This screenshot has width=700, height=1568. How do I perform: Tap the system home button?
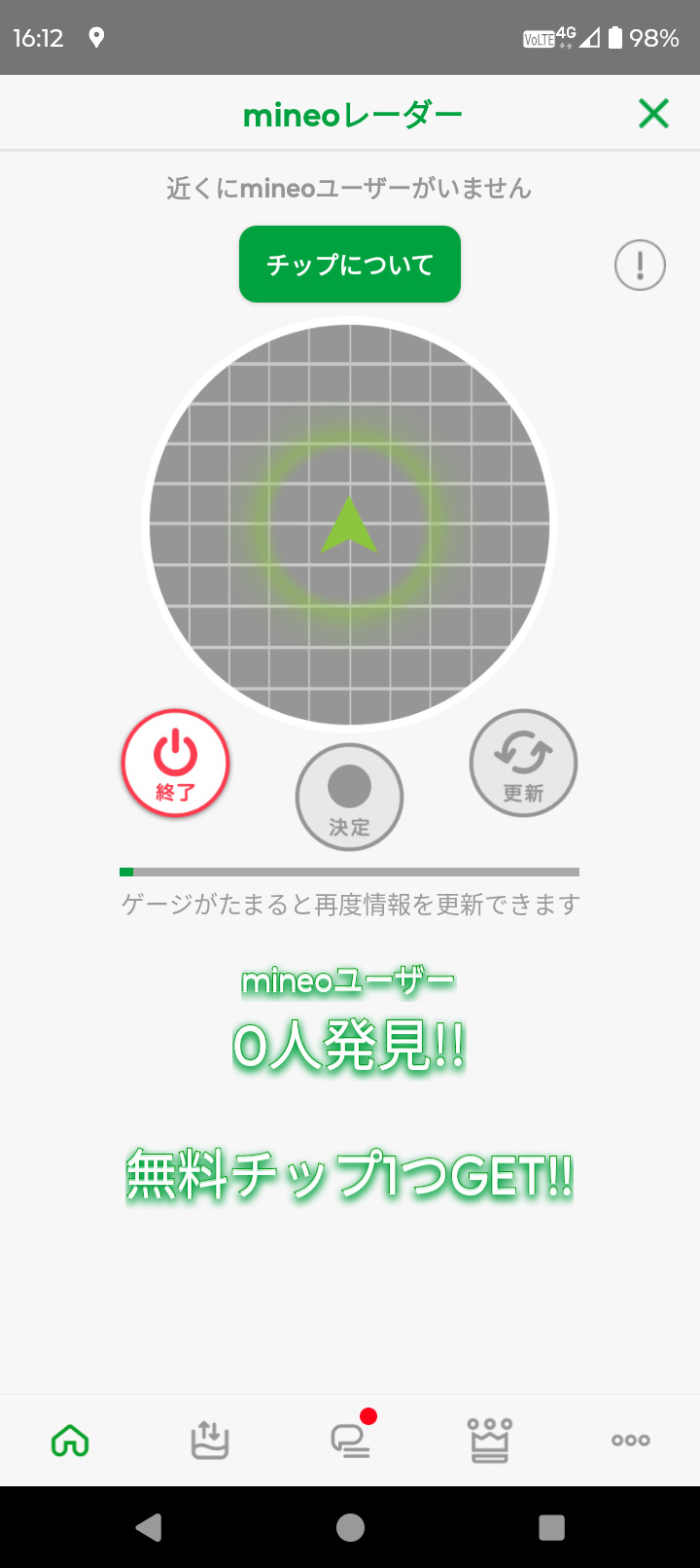(350, 1527)
